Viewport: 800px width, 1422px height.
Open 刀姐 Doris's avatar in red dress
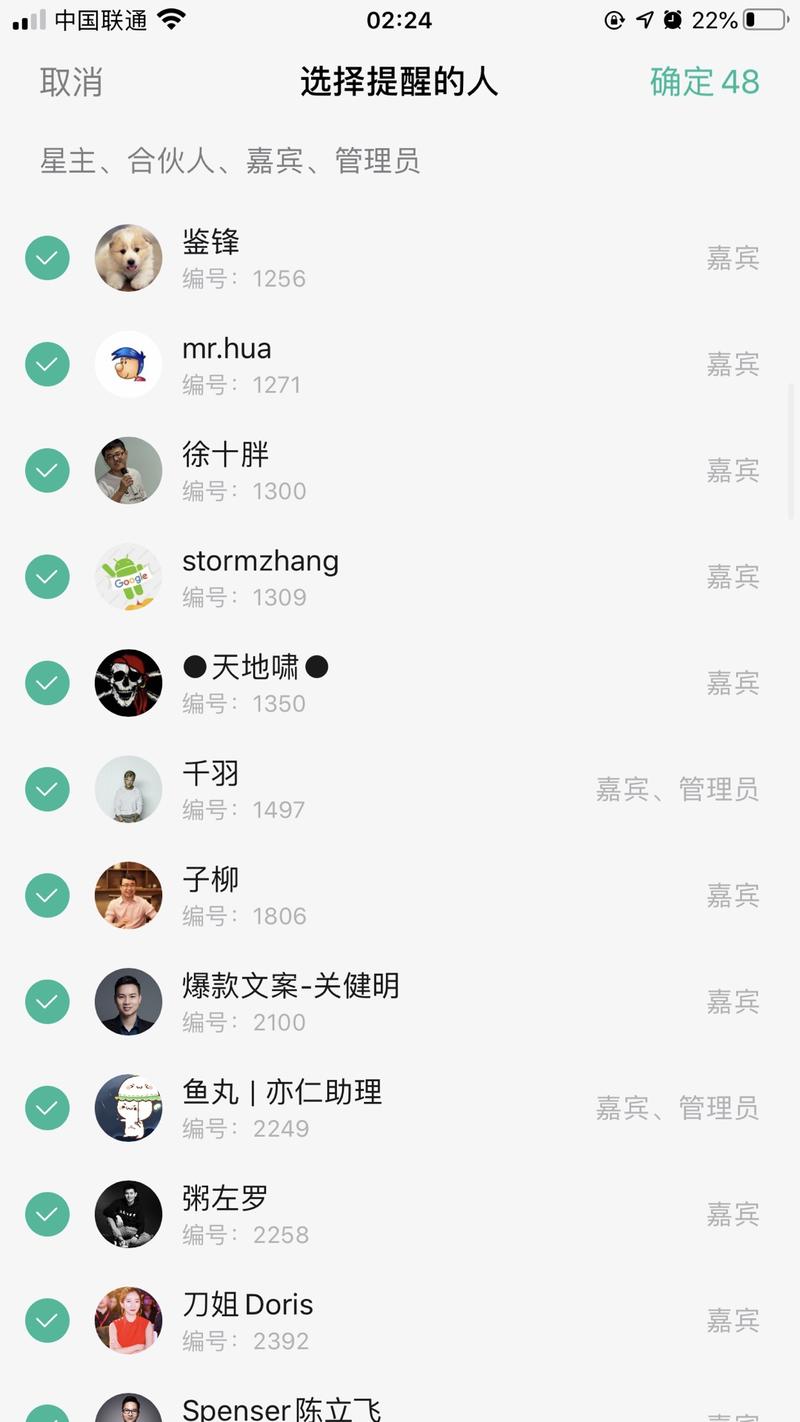(x=128, y=1320)
